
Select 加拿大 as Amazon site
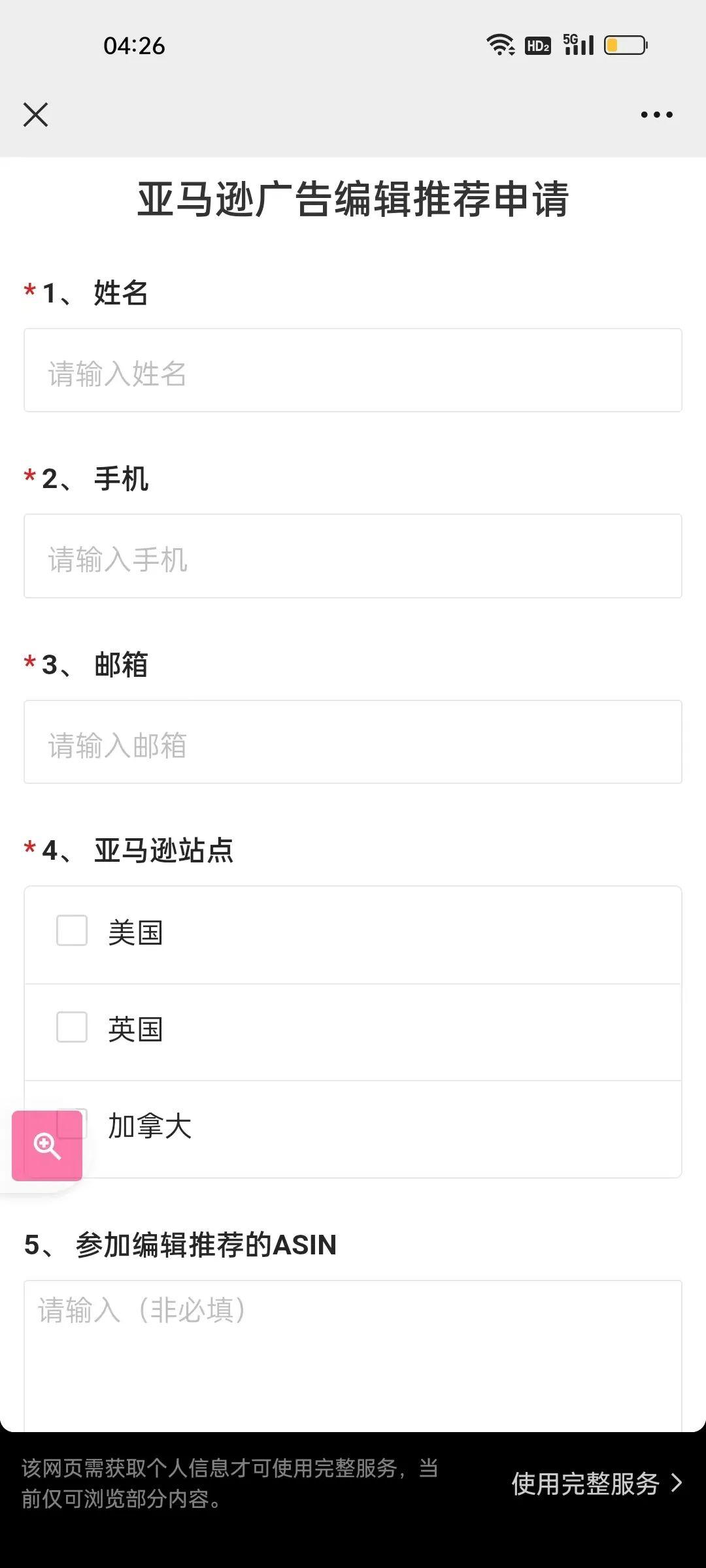[x=150, y=1126]
